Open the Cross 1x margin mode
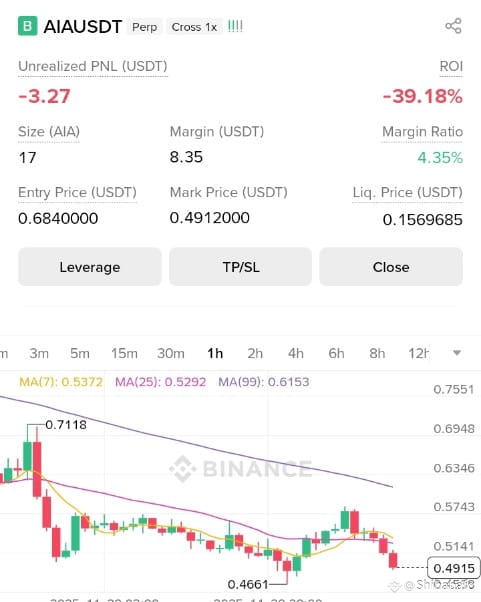Image resolution: width=481 pixels, height=602 pixels. [194, 27]
